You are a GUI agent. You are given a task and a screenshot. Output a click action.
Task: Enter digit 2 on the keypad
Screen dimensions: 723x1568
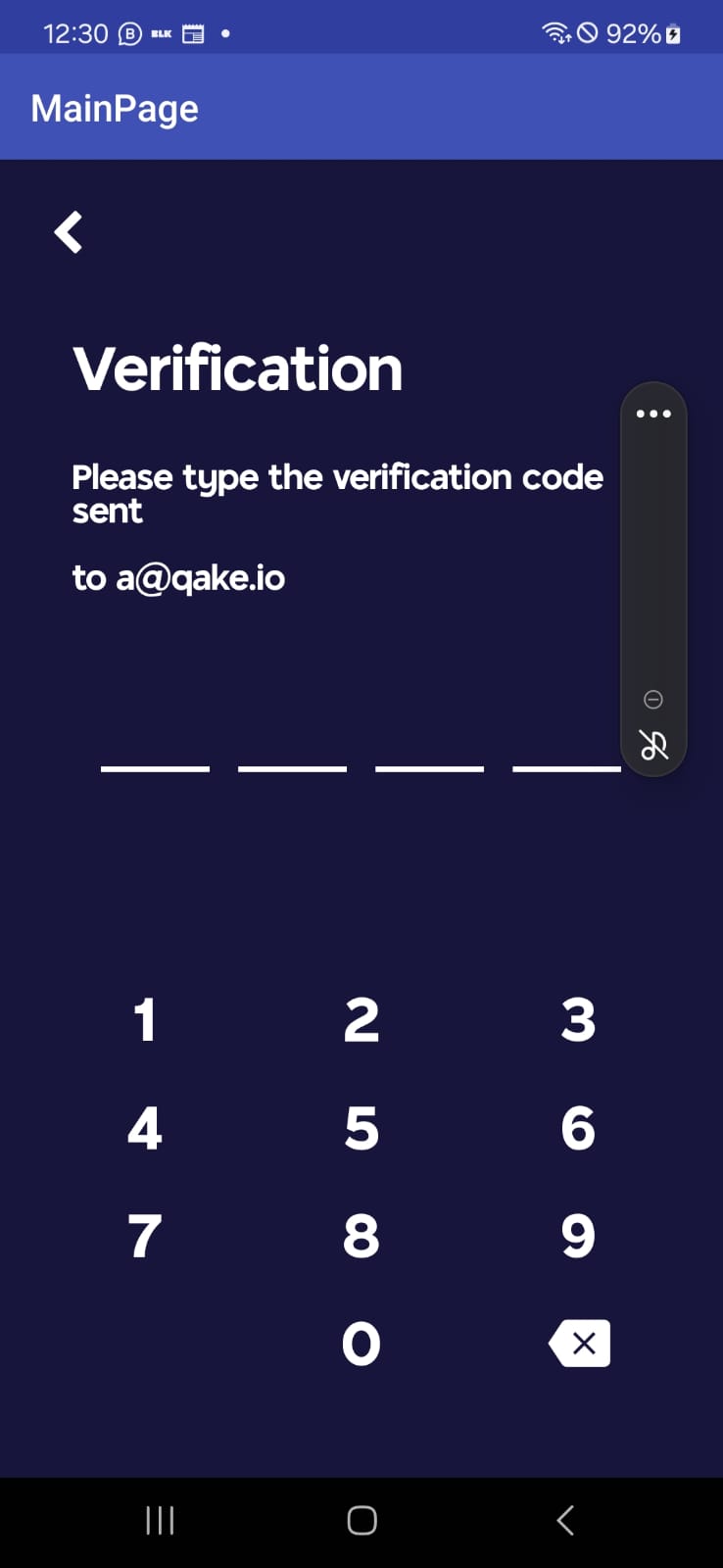tap(361, 1019)
